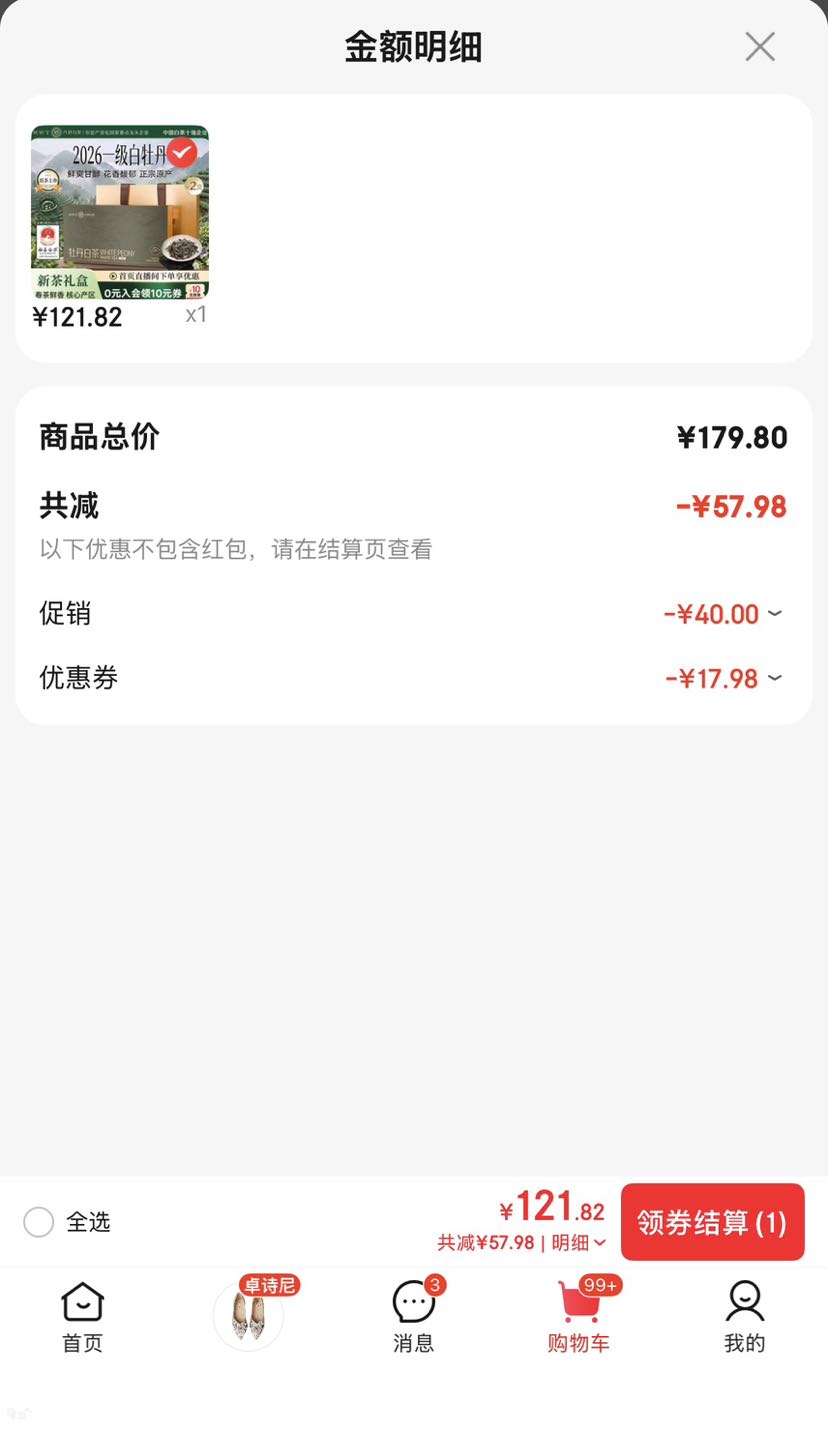Toggle the 全选 select-all checkbox
Viewport: 828px width, 1431px height.
coord(38,1222)
